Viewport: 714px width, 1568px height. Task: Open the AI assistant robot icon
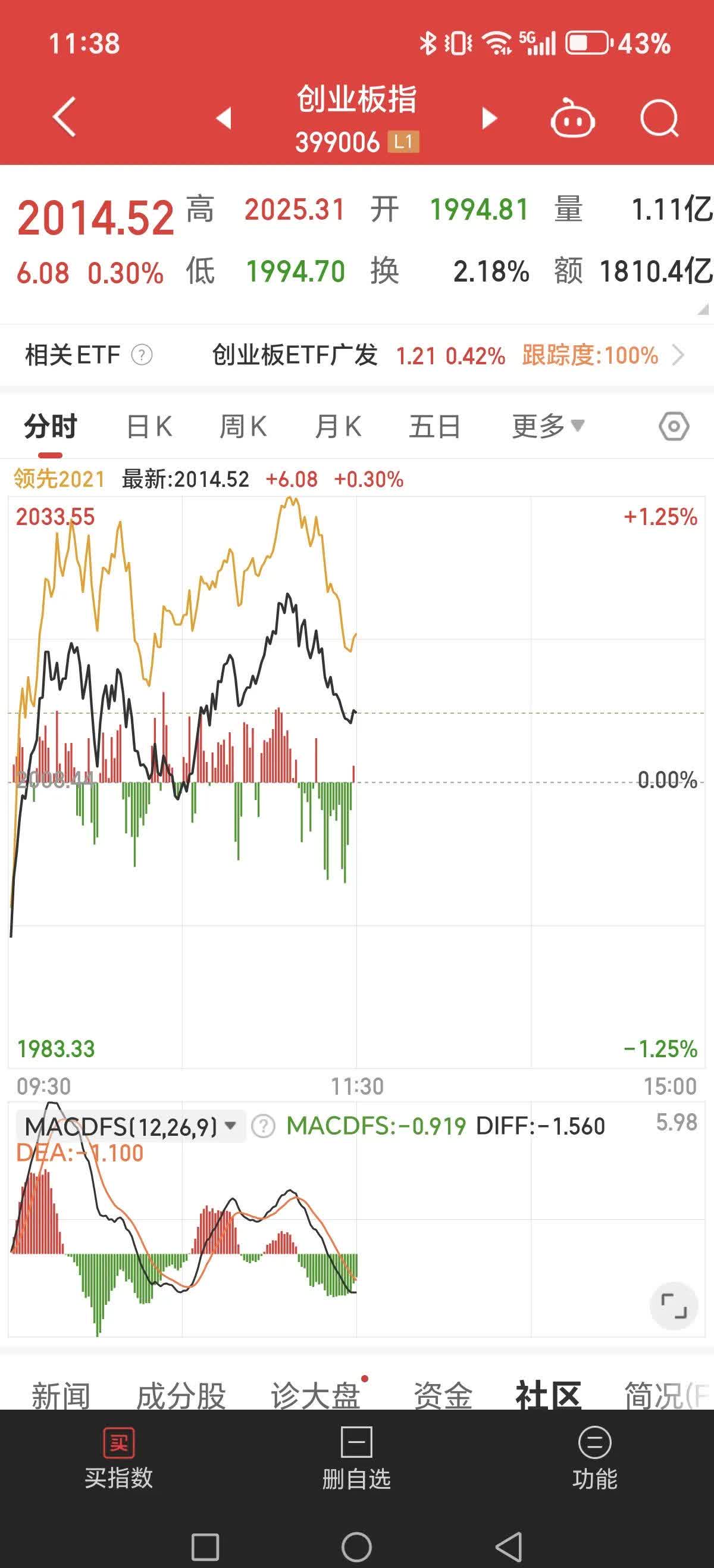coord(572,119)
